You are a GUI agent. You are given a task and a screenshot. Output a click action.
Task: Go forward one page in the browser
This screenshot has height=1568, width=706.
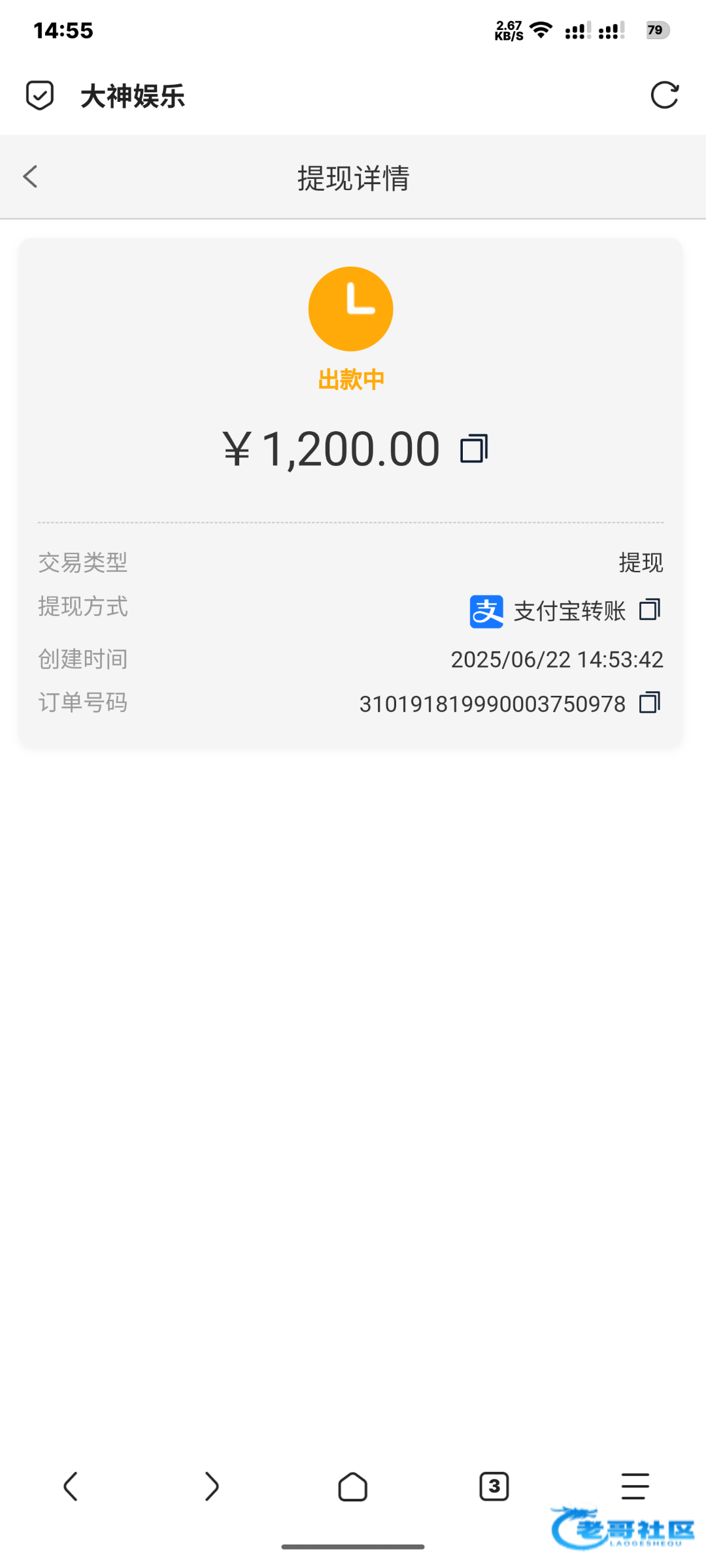[x=212, y=1486]
